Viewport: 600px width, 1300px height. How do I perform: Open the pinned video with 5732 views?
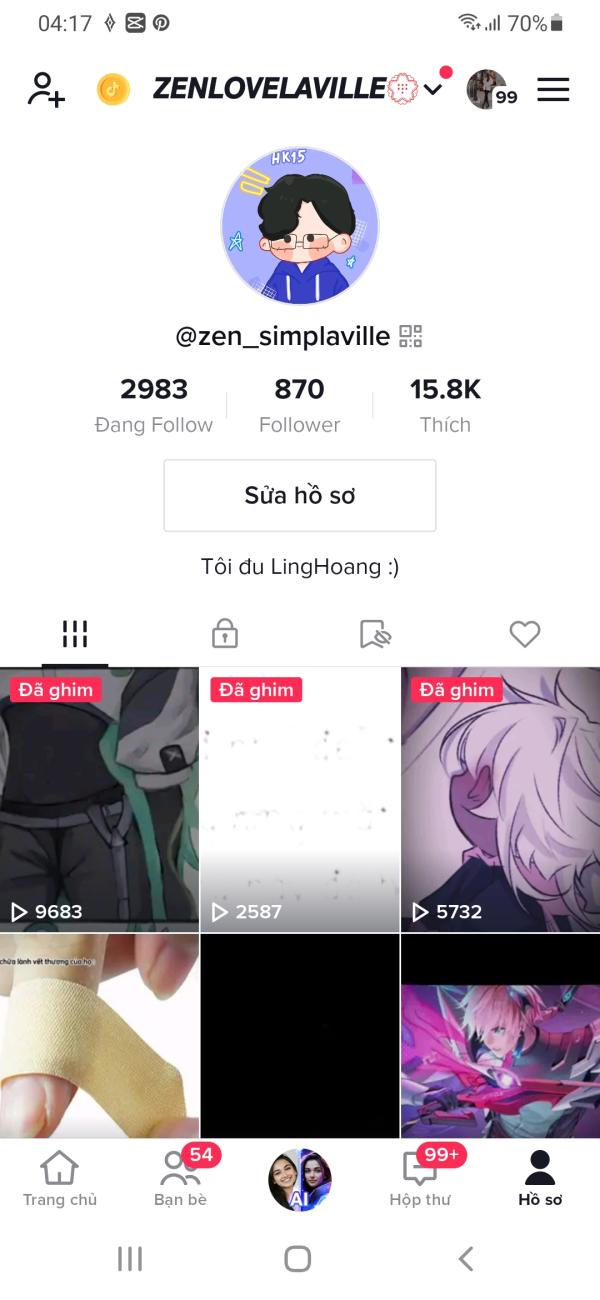pos(500,799)
